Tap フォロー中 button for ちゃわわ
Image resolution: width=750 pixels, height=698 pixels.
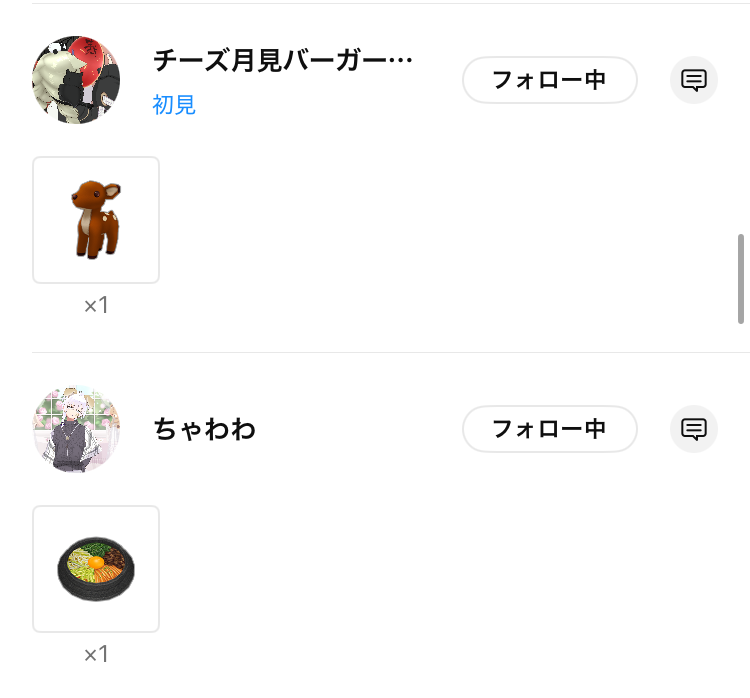point(550,429)
